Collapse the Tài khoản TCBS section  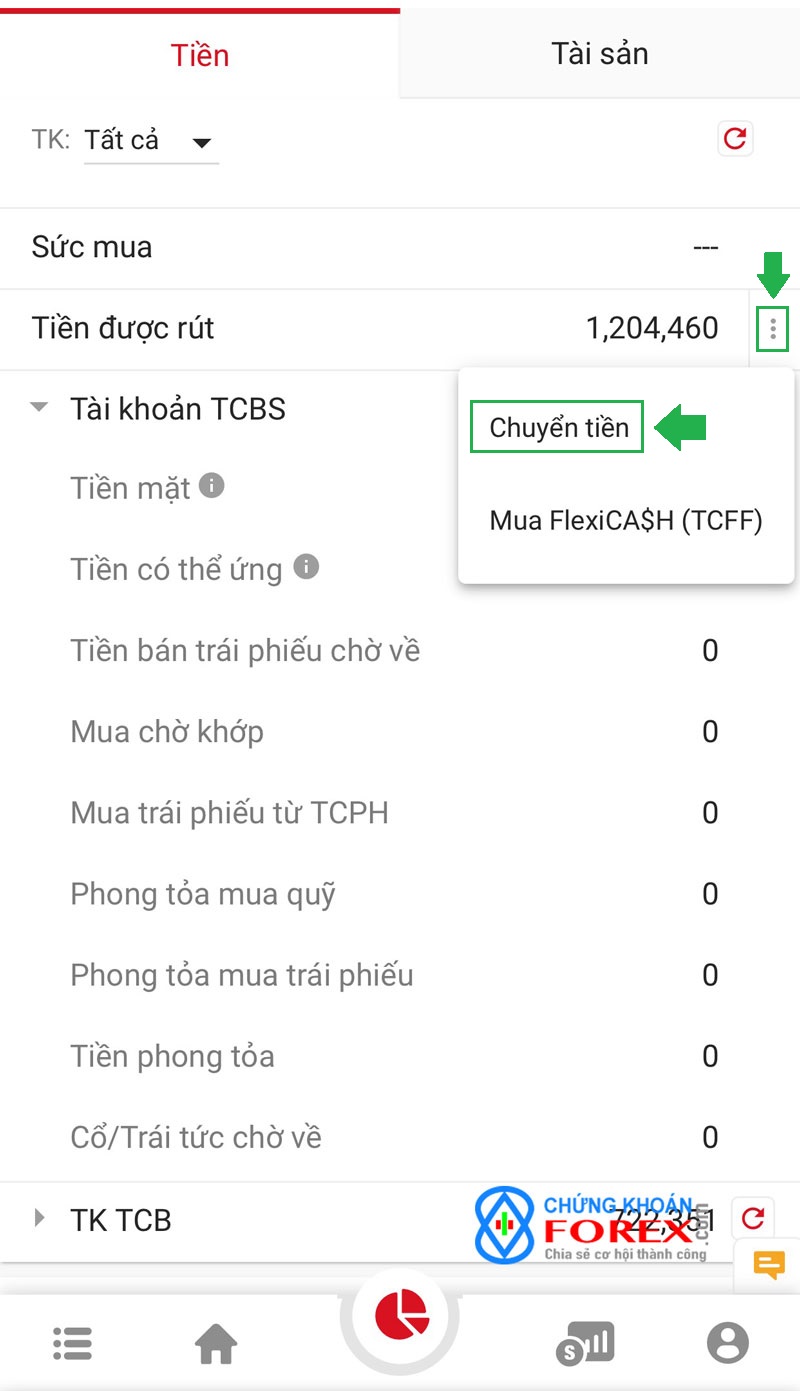[x=39, y=408]
